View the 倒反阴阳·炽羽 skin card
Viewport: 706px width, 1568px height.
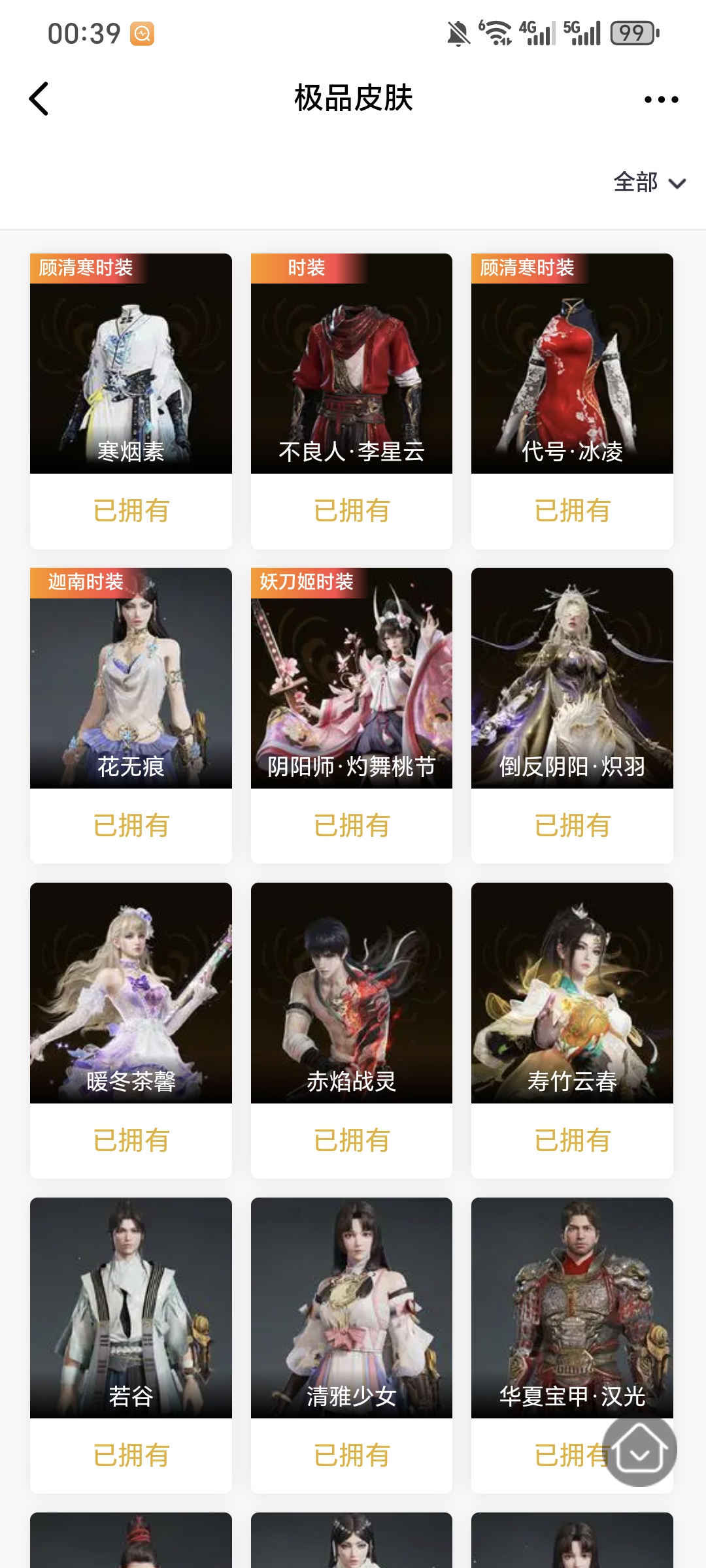tap(572, 678)
